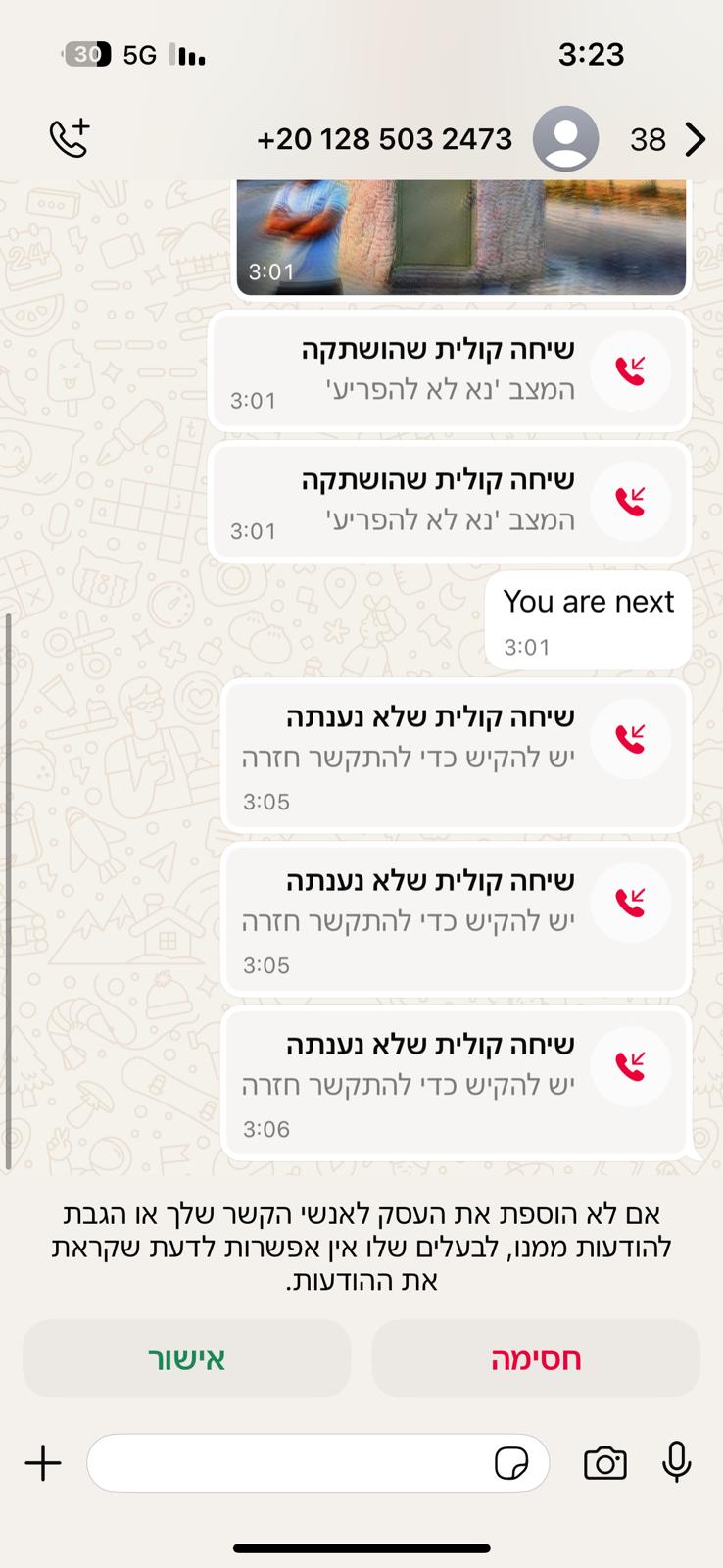Open contact info for +20 128 503 2473
The width and height of the screenshot is (723, 1568).
click(x=385, y=139)
